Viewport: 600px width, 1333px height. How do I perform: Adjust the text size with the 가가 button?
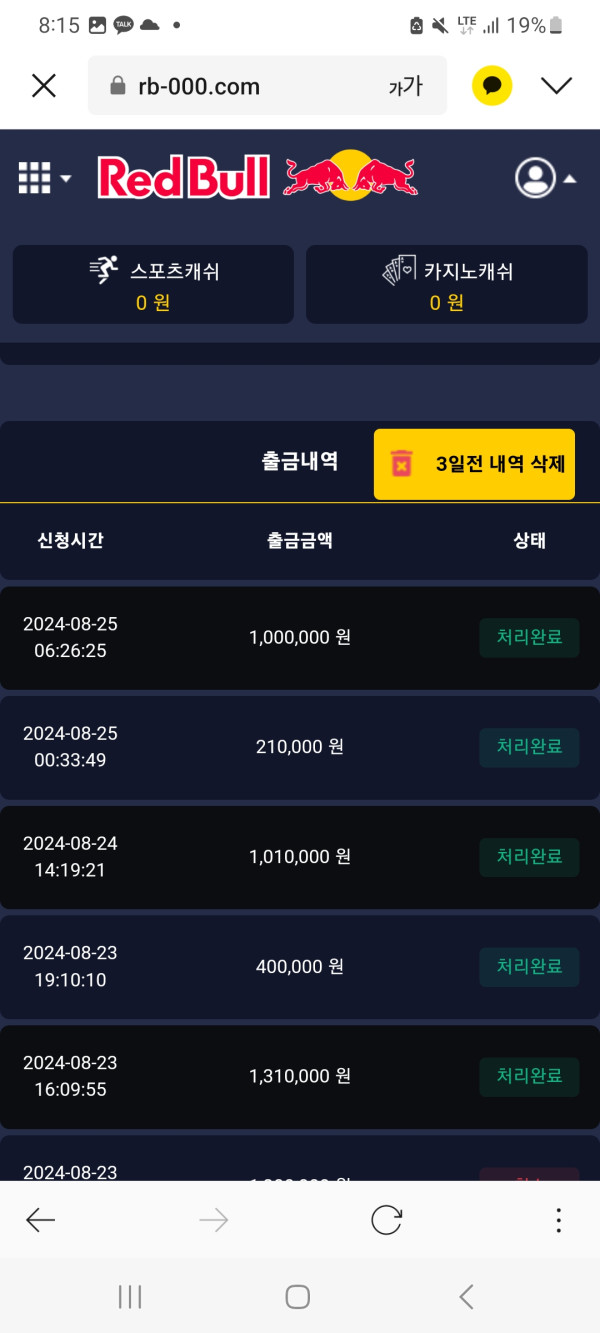click(405, 86)
